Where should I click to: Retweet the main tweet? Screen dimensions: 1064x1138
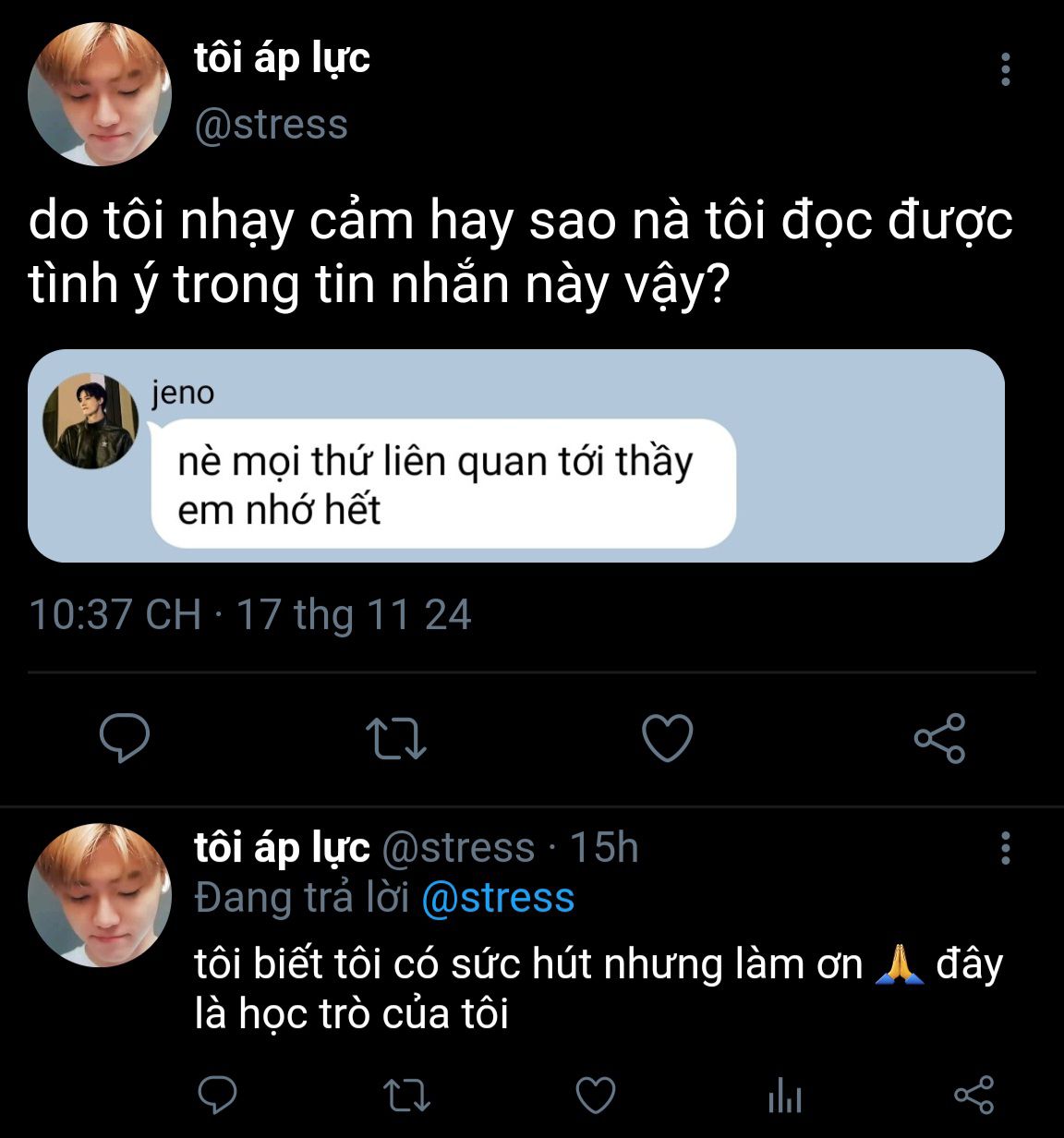click(395, 739)
